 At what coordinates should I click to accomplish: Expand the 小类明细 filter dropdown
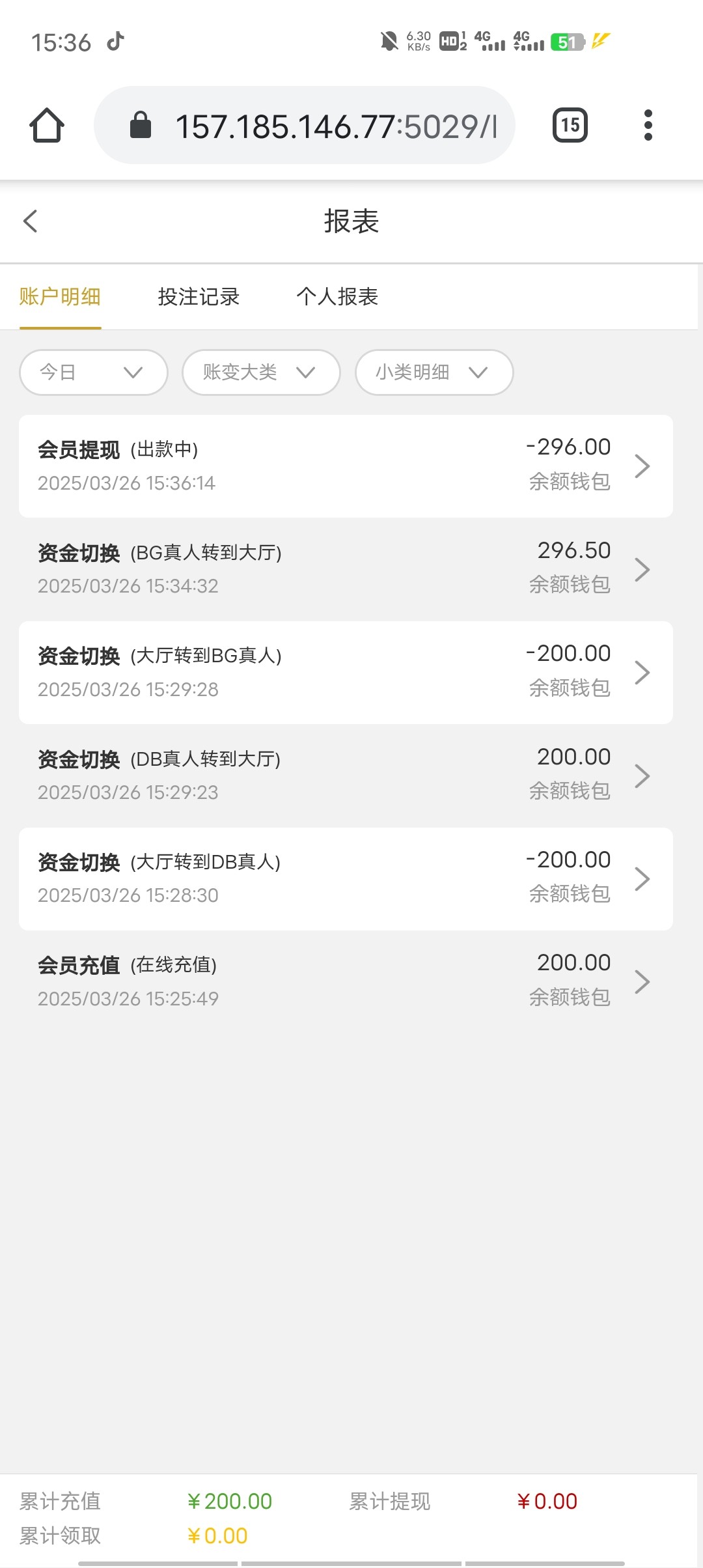pyautogui.click(x=434, y=372)
